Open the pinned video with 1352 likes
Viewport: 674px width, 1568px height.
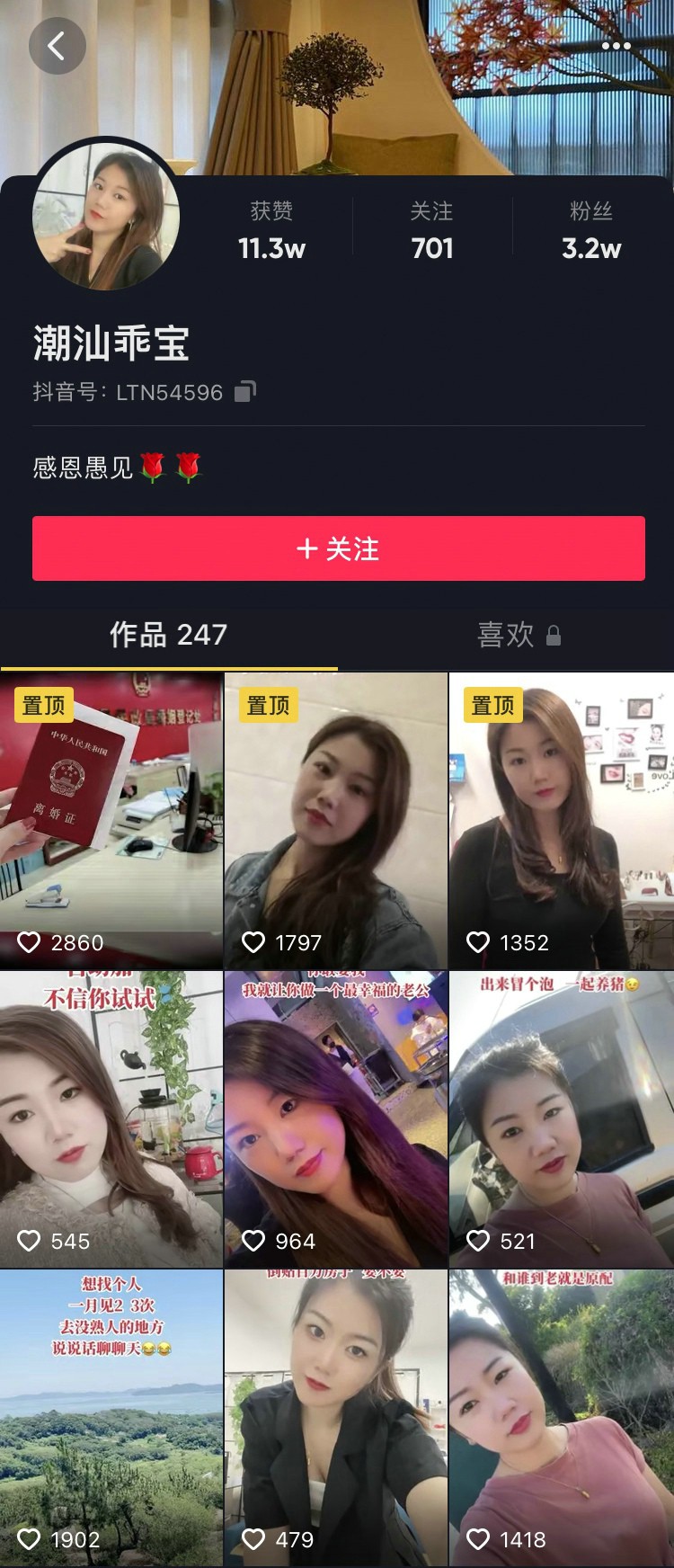coord(561,820)
